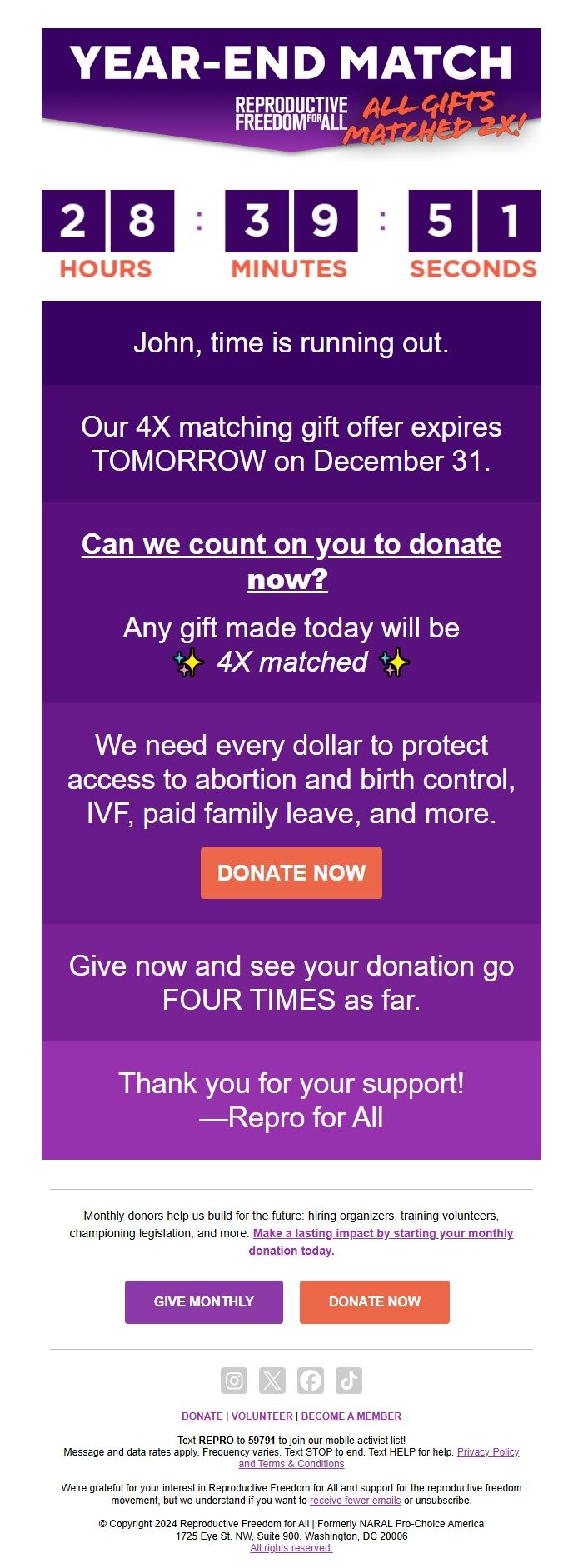This screenshot has height=1568, width=583.
Task: Tap DONATE NOW under the abortion access paragraph
Action: tap(291, 873)
